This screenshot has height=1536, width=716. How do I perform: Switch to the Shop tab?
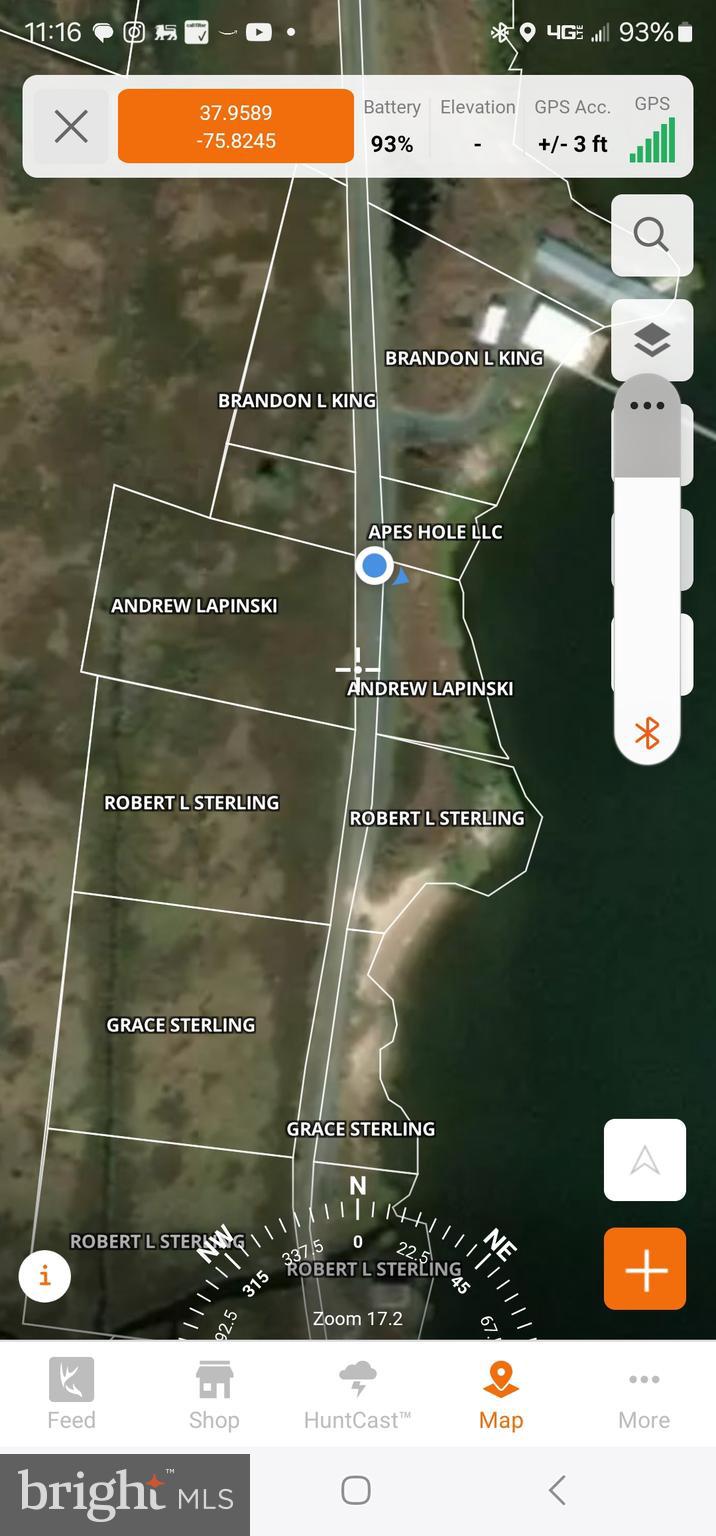point(214,1394)
